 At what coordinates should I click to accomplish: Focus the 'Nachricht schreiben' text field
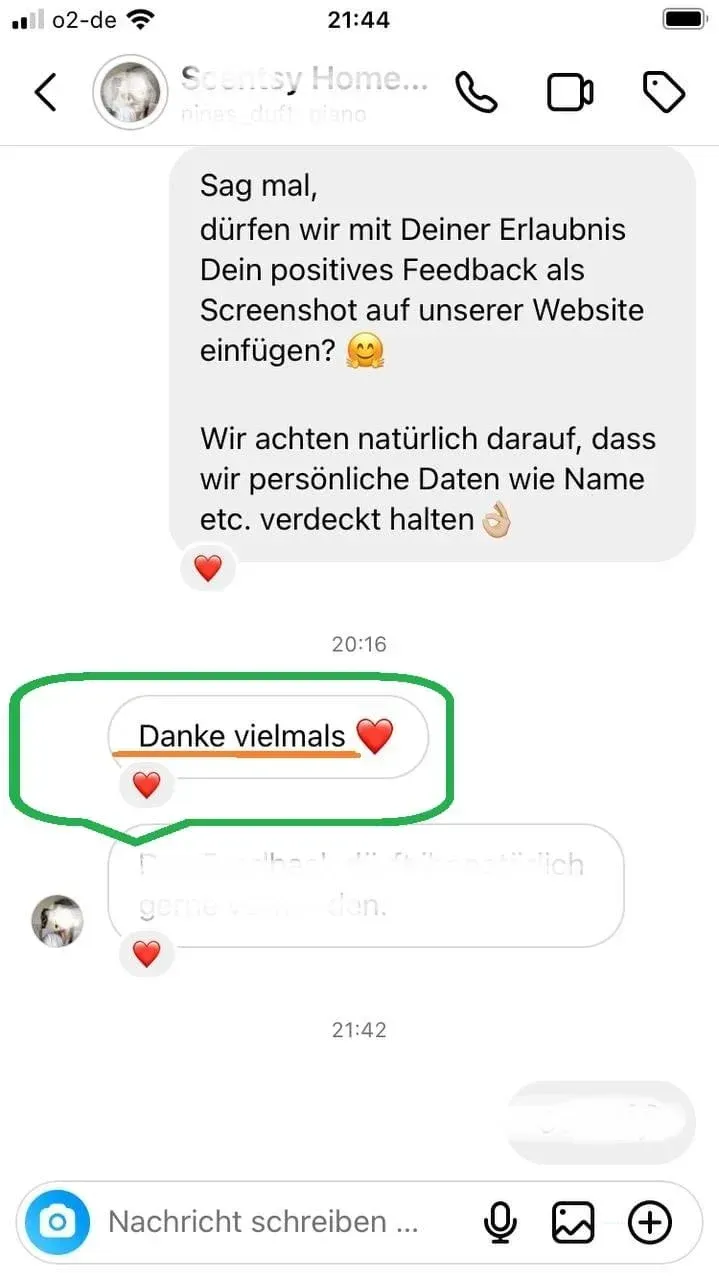[263, 1222]
